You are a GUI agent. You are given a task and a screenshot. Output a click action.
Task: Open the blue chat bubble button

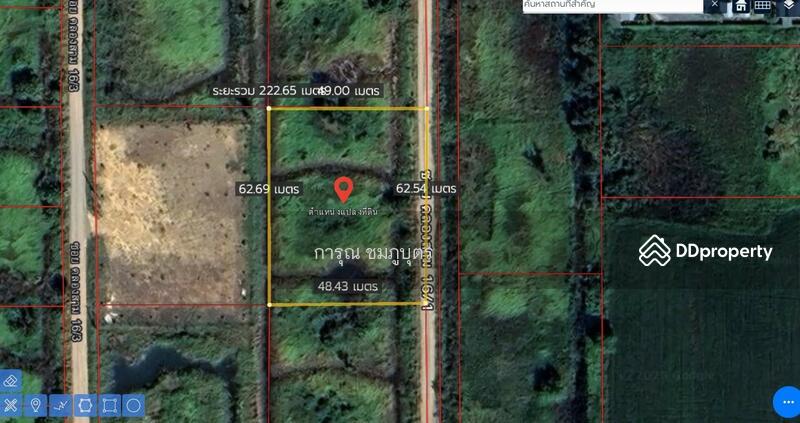[x=785, y=402]
